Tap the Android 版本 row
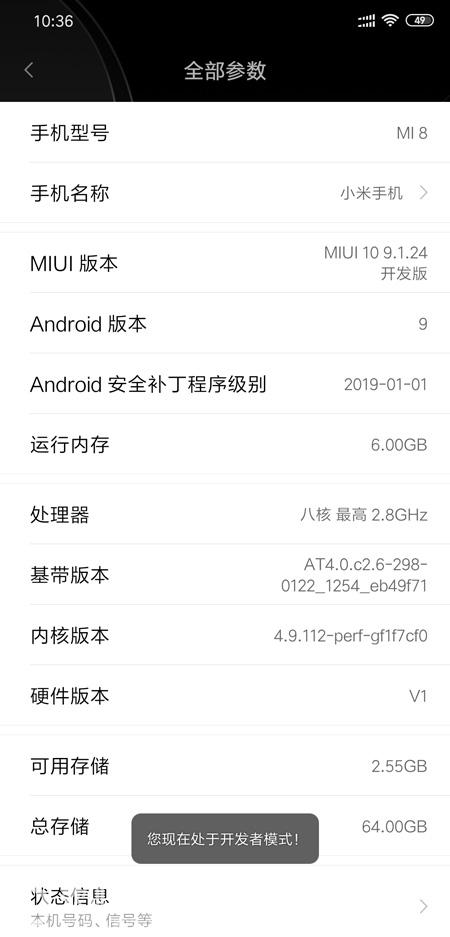This screenshot has height=937, width=450. click(x=225, y=323)
